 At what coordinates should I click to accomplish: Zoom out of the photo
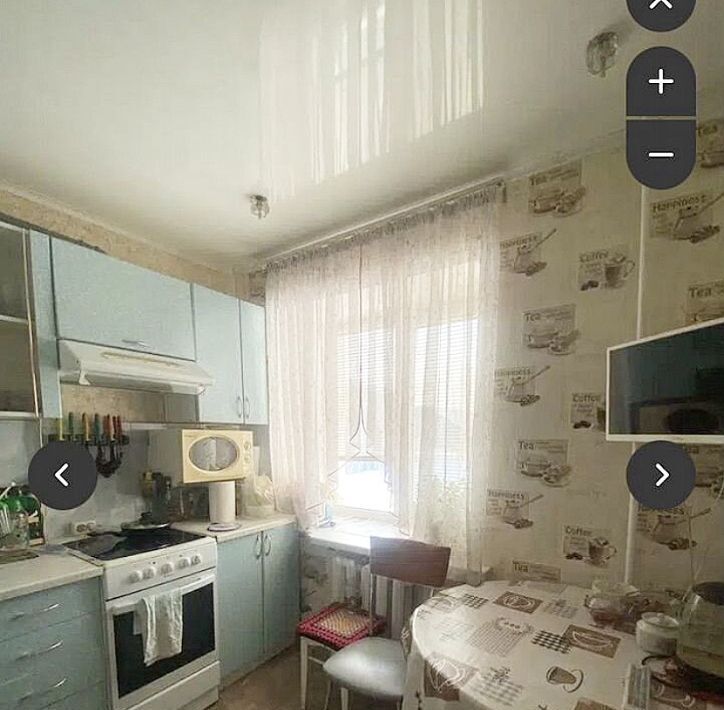(661, 154)
